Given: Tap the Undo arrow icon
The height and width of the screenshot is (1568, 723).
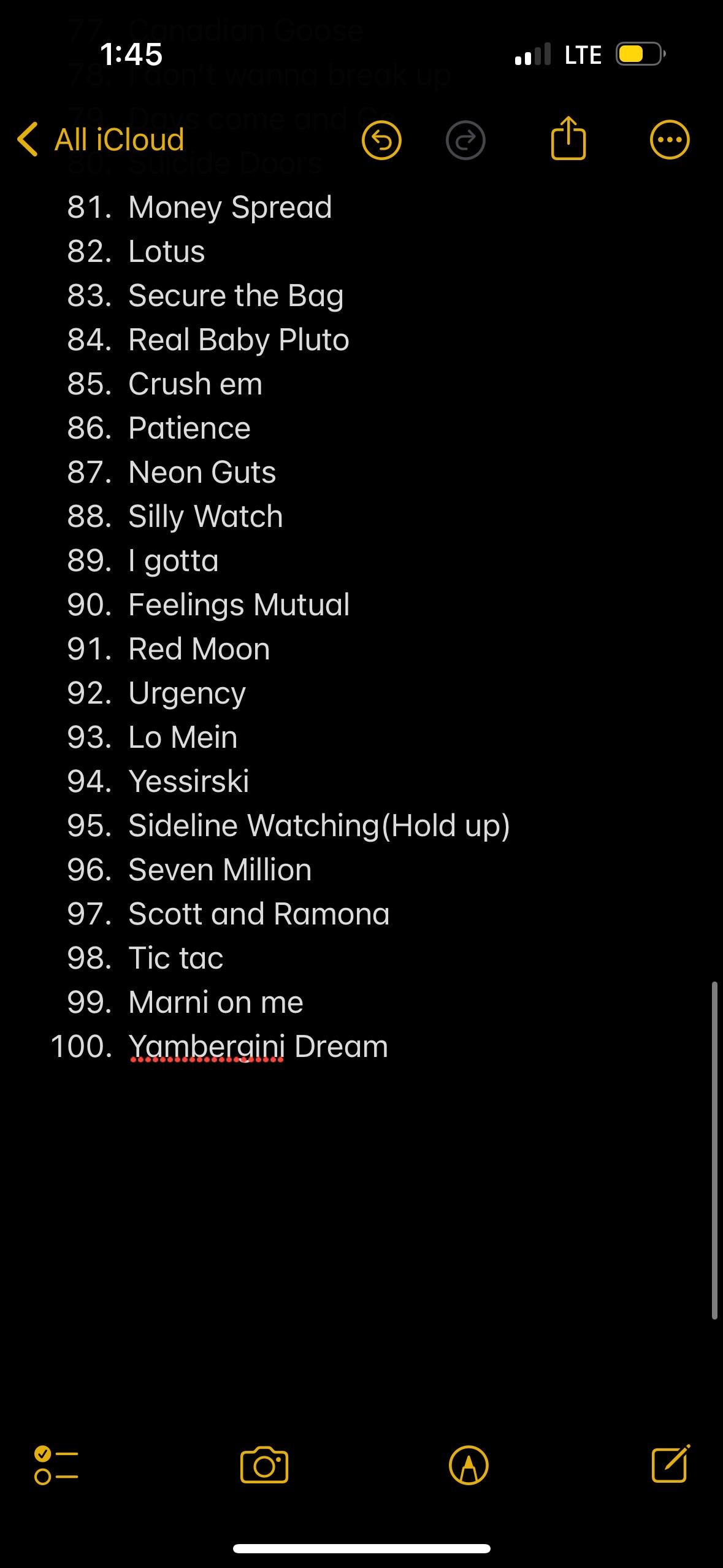Looking at the screenshot, I should (x=382, y=139).
